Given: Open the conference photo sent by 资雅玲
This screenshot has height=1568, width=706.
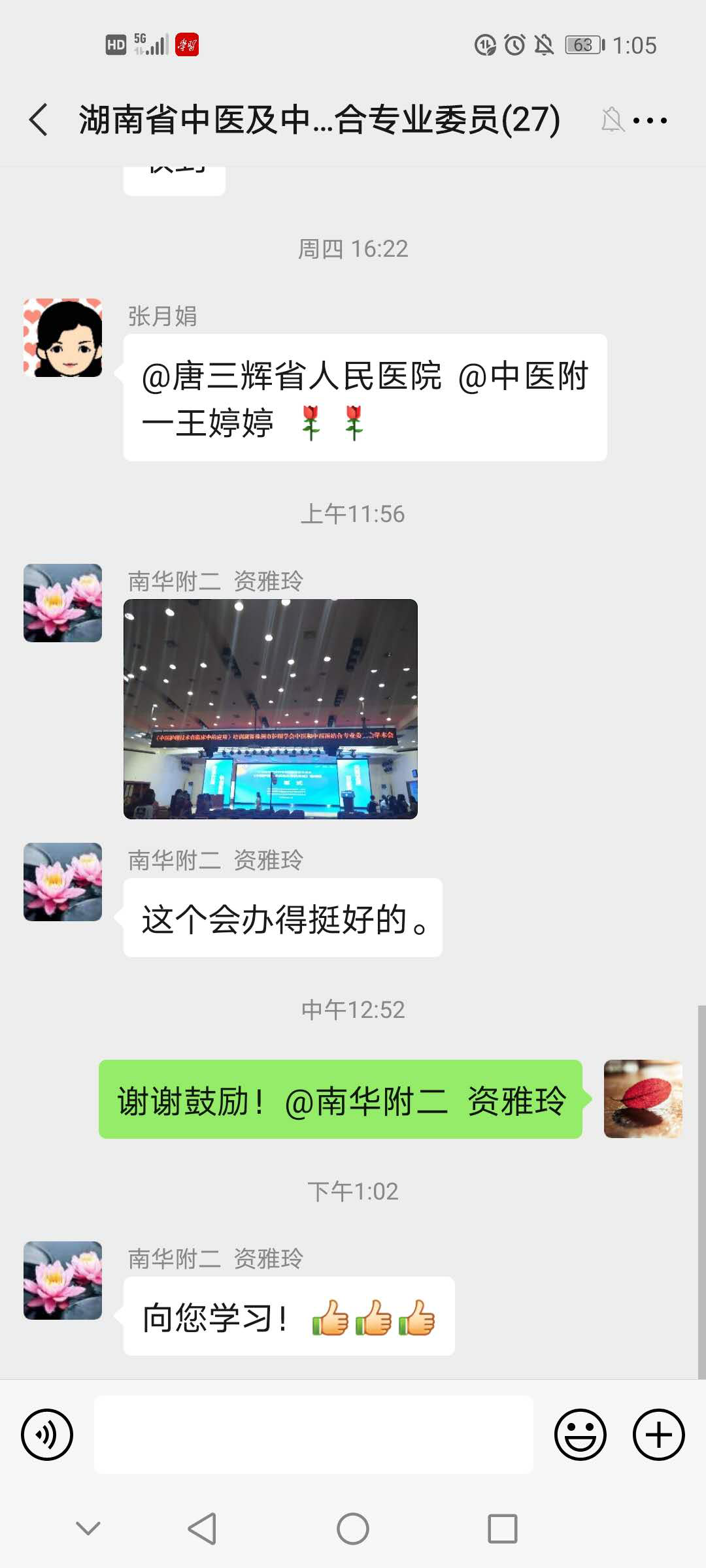Looking at the screenshot, I should [271, 709].
